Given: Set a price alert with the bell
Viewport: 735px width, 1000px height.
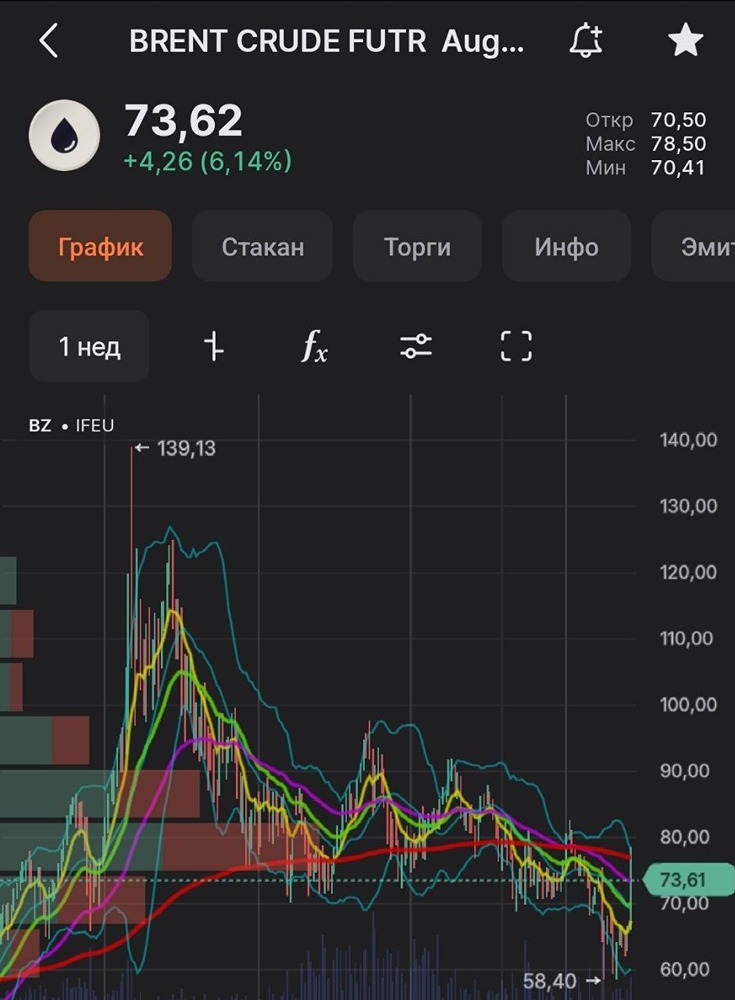Looking at the screenshot, I should 586,41.
